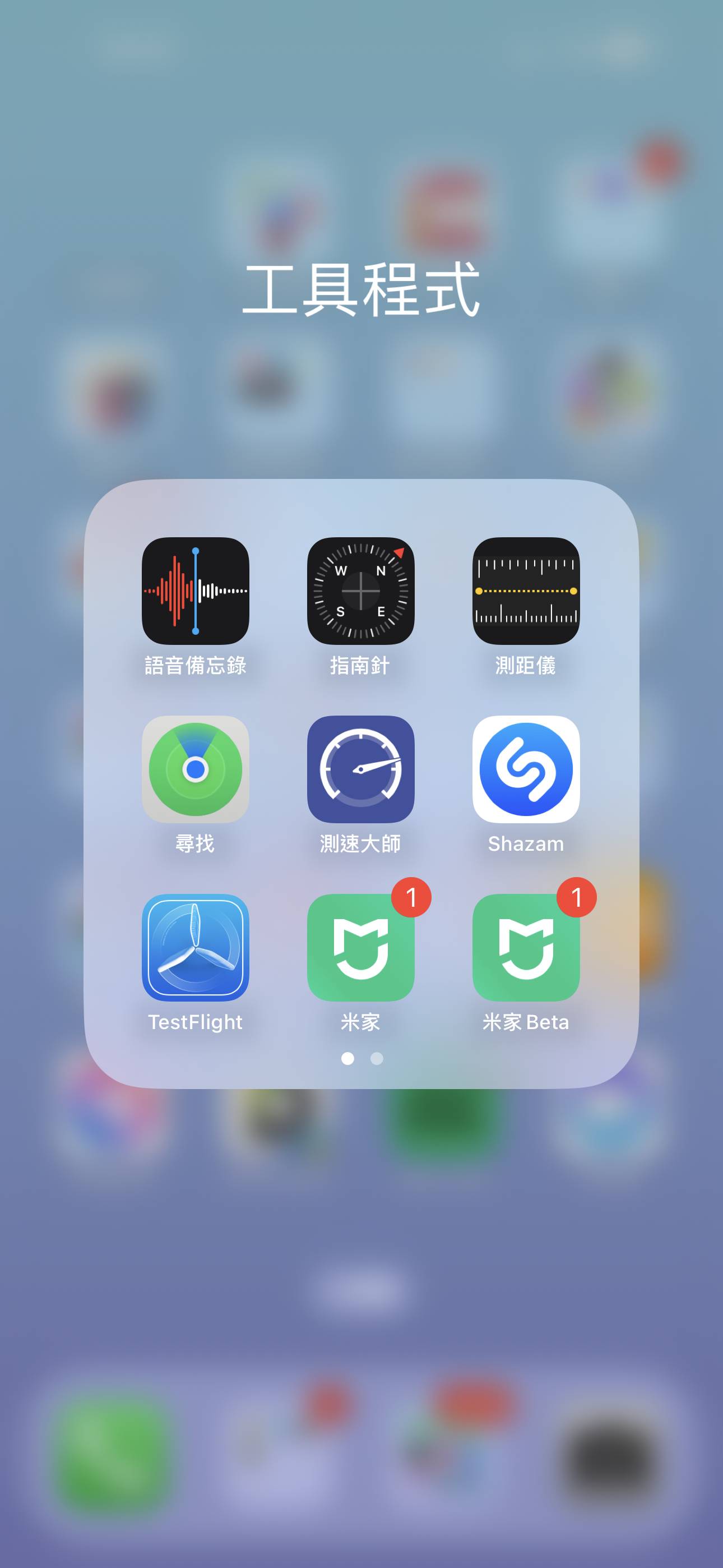Open the 米家 Beta app

526,947
